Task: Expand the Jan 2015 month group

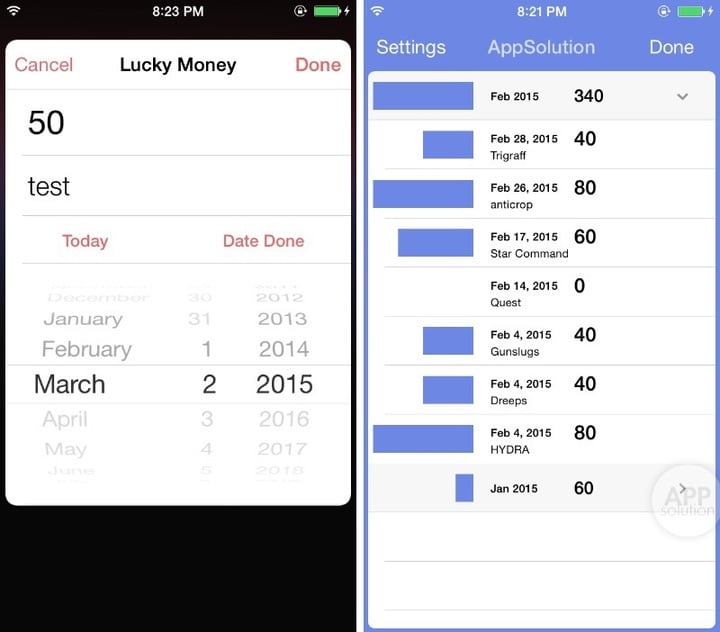Action: tap(682, 489)
